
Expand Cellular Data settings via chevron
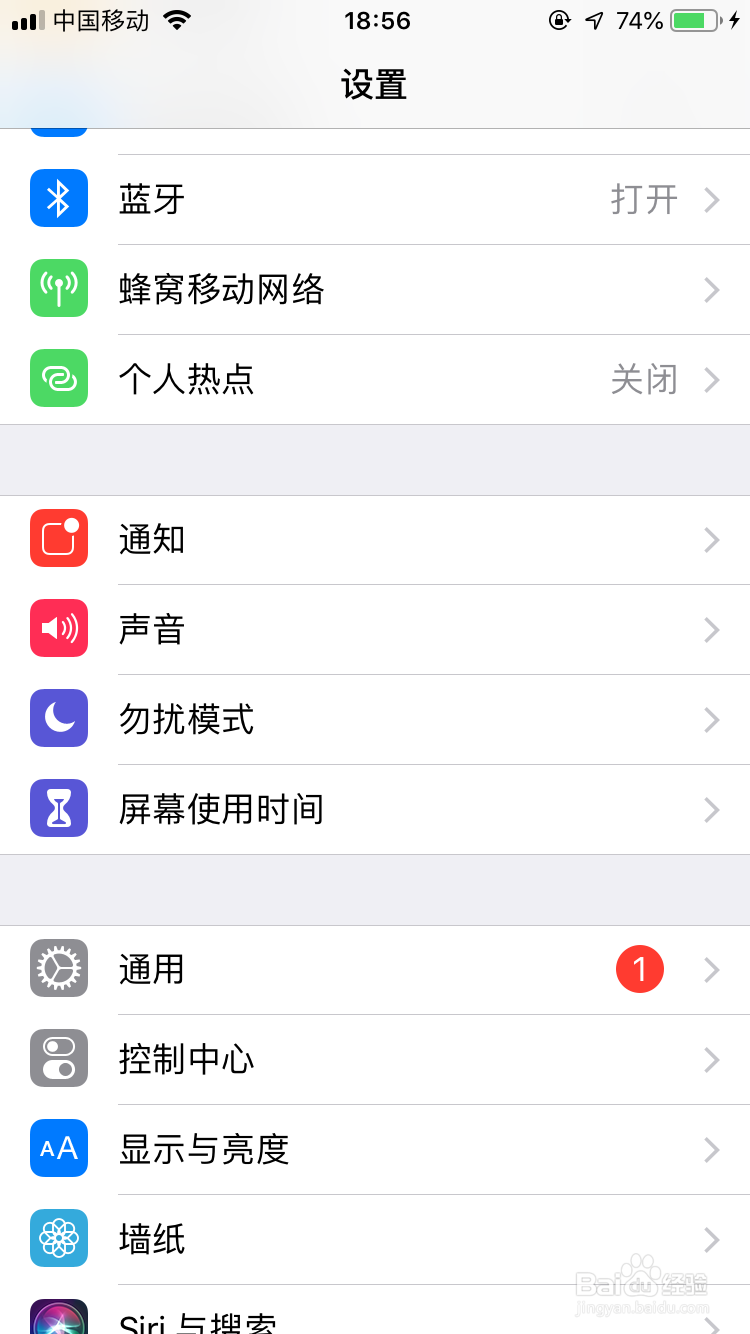coord(711,290)
